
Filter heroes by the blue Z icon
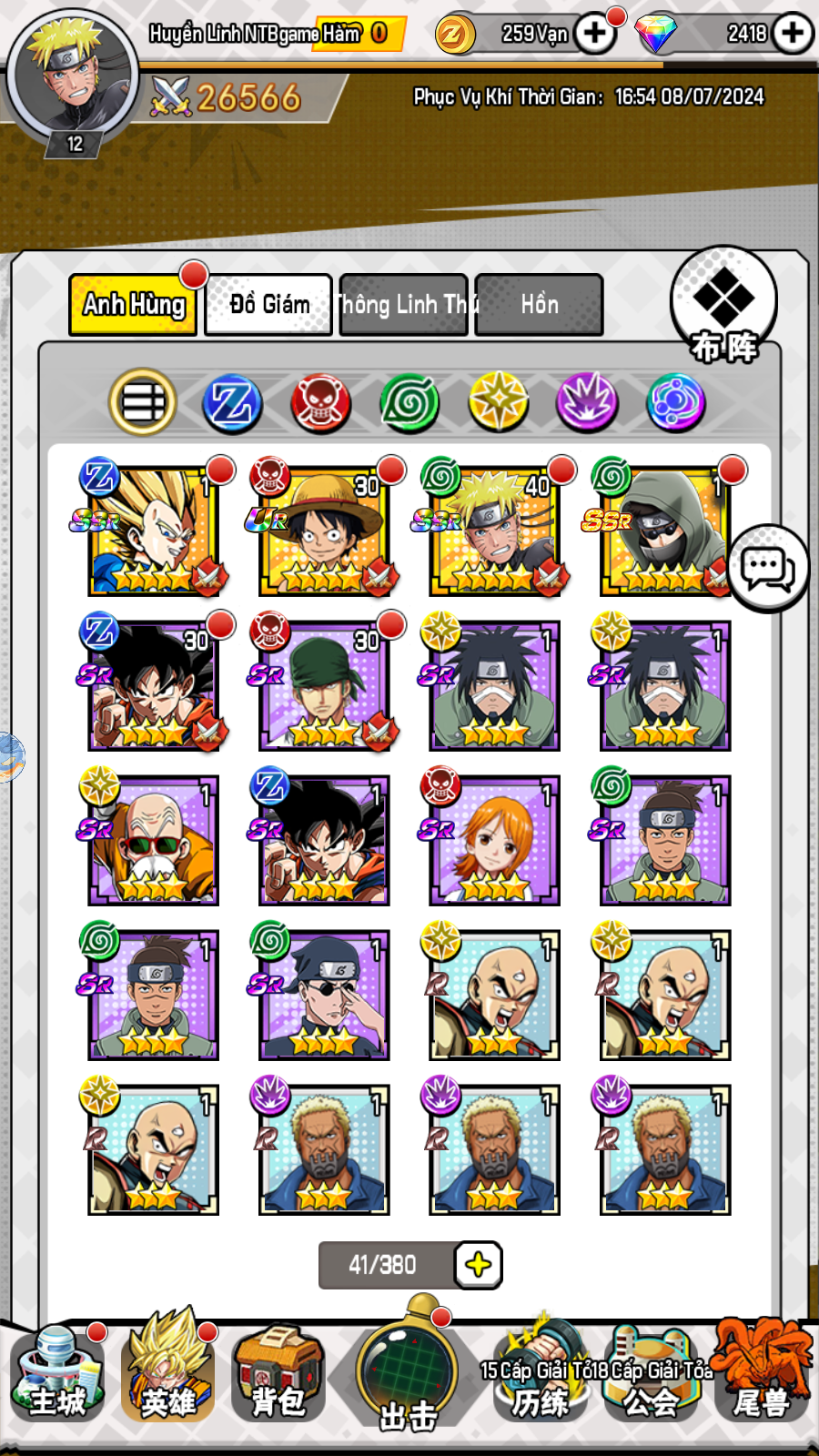(x=232, y=402)
